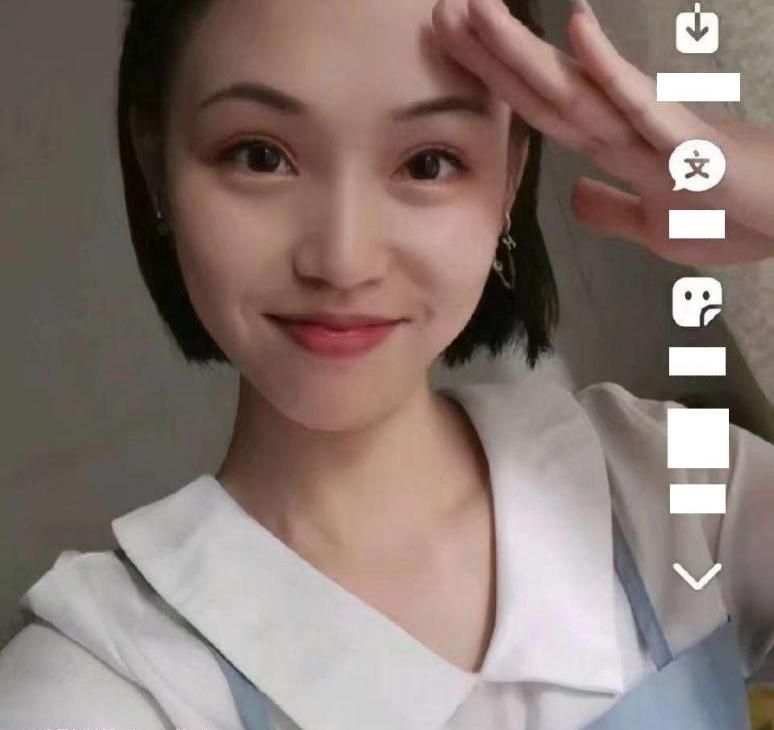Open the text tool icon
This screenshot has width=774, height=730.
(697, 166)
